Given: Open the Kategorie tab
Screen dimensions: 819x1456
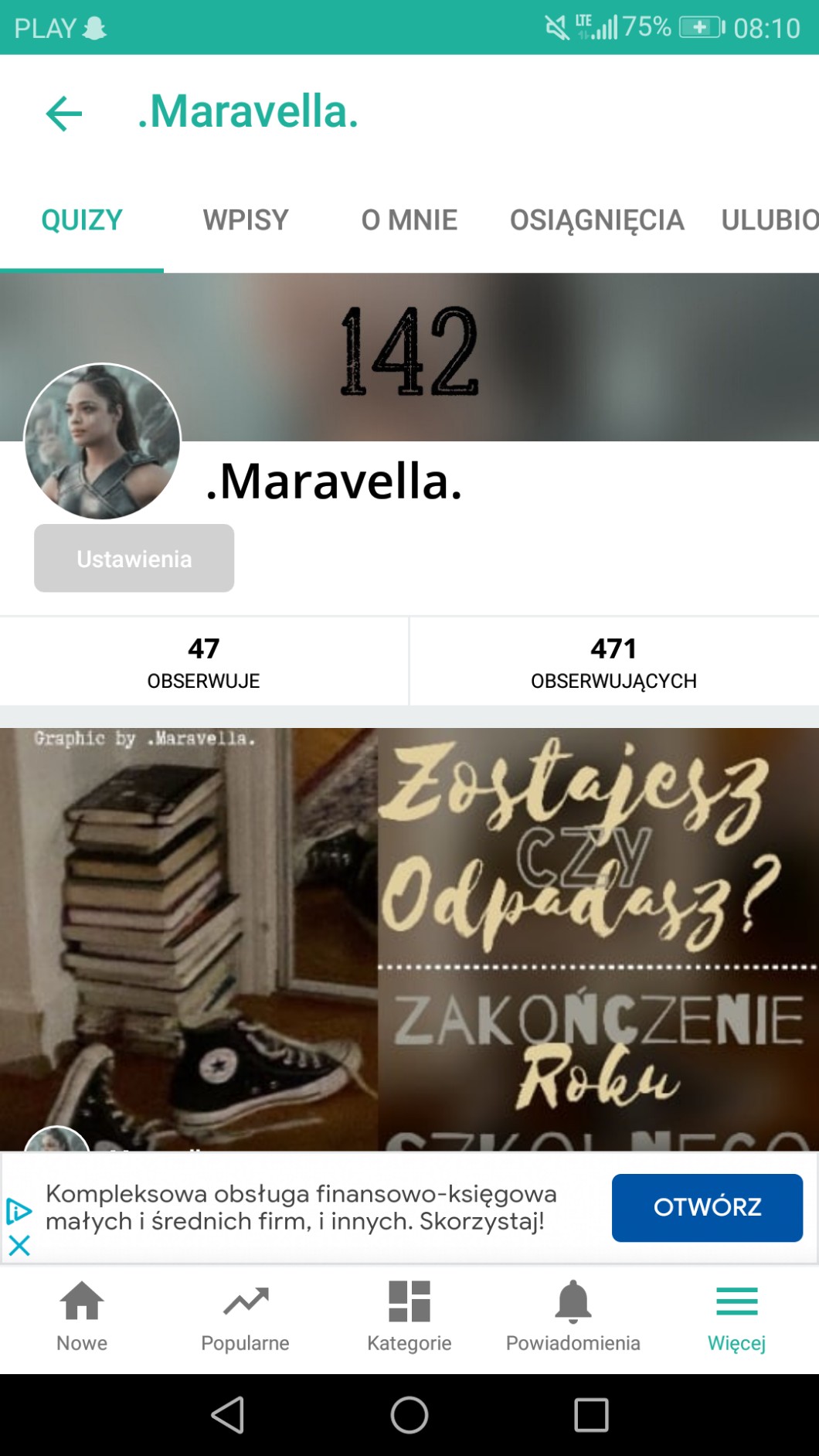Looking at the screenshot, I should click(409, 1316).
